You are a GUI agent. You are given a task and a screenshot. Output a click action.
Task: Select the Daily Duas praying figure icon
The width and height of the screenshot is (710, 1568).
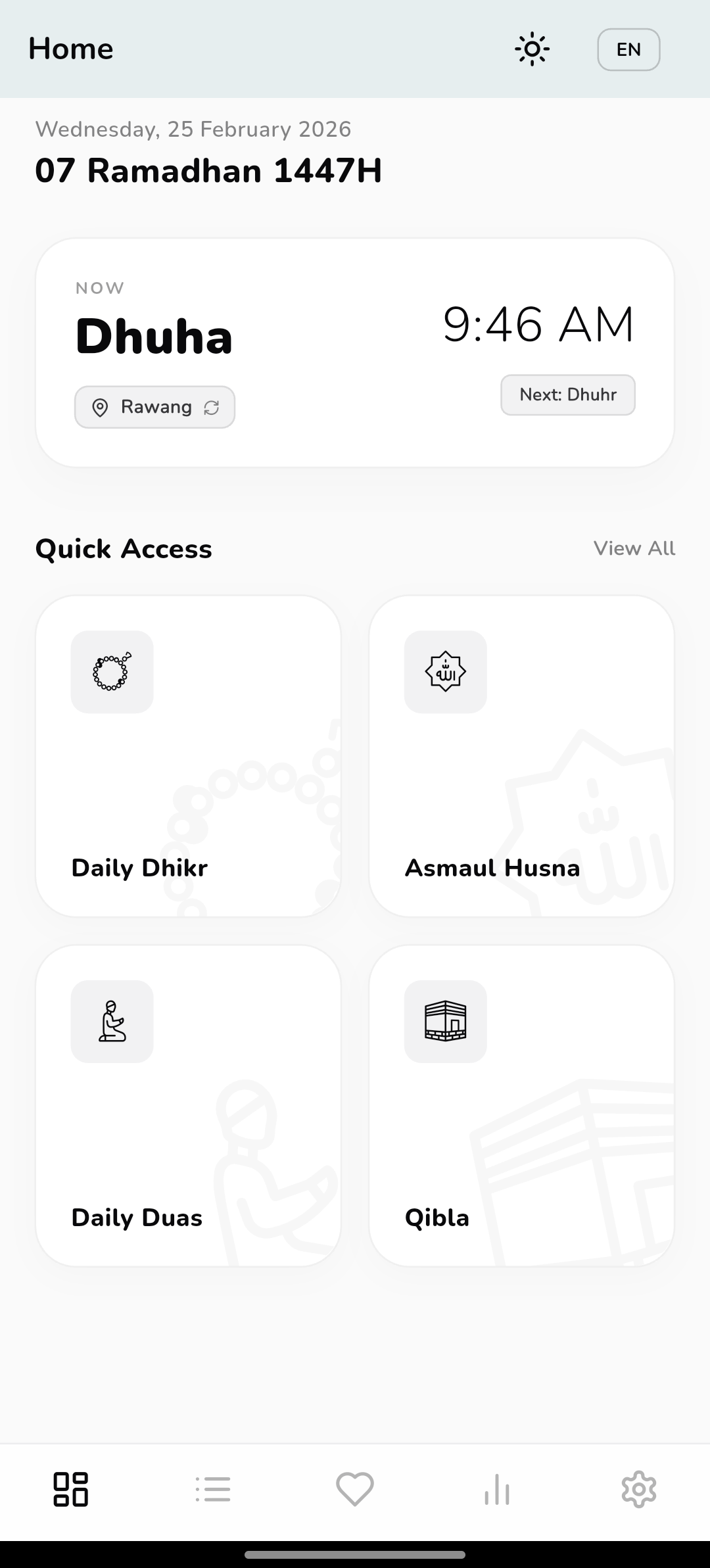112,1021
